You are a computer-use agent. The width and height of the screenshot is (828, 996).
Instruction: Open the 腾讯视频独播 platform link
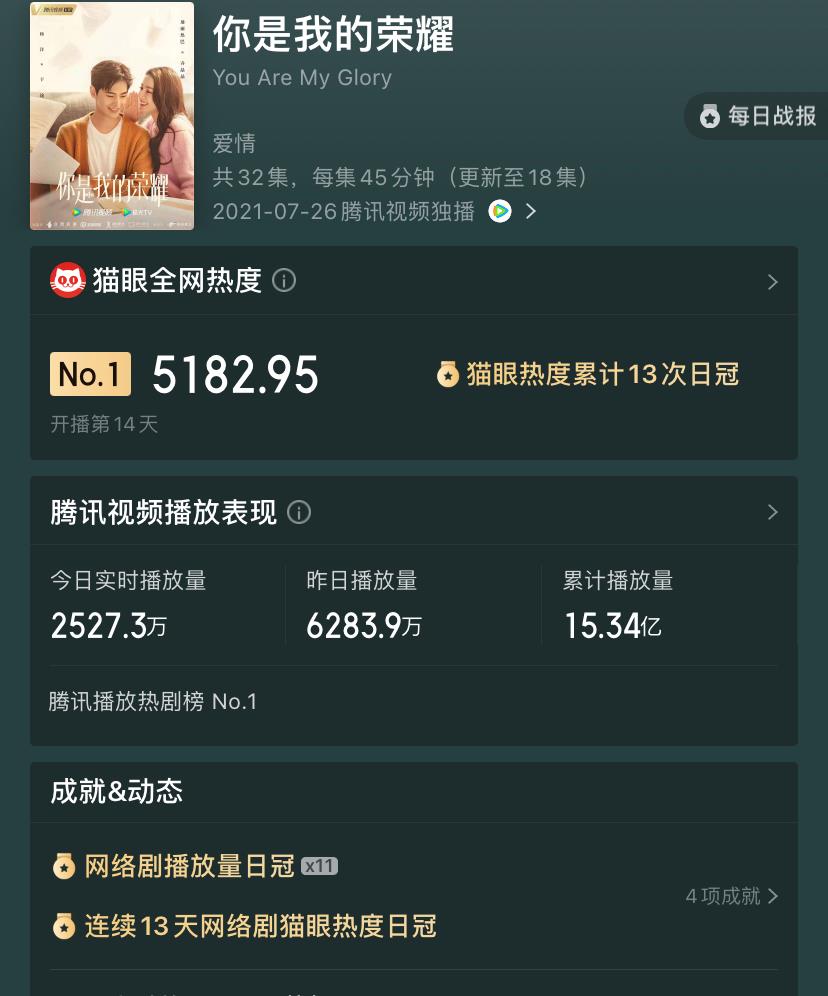tap(513, 211)
